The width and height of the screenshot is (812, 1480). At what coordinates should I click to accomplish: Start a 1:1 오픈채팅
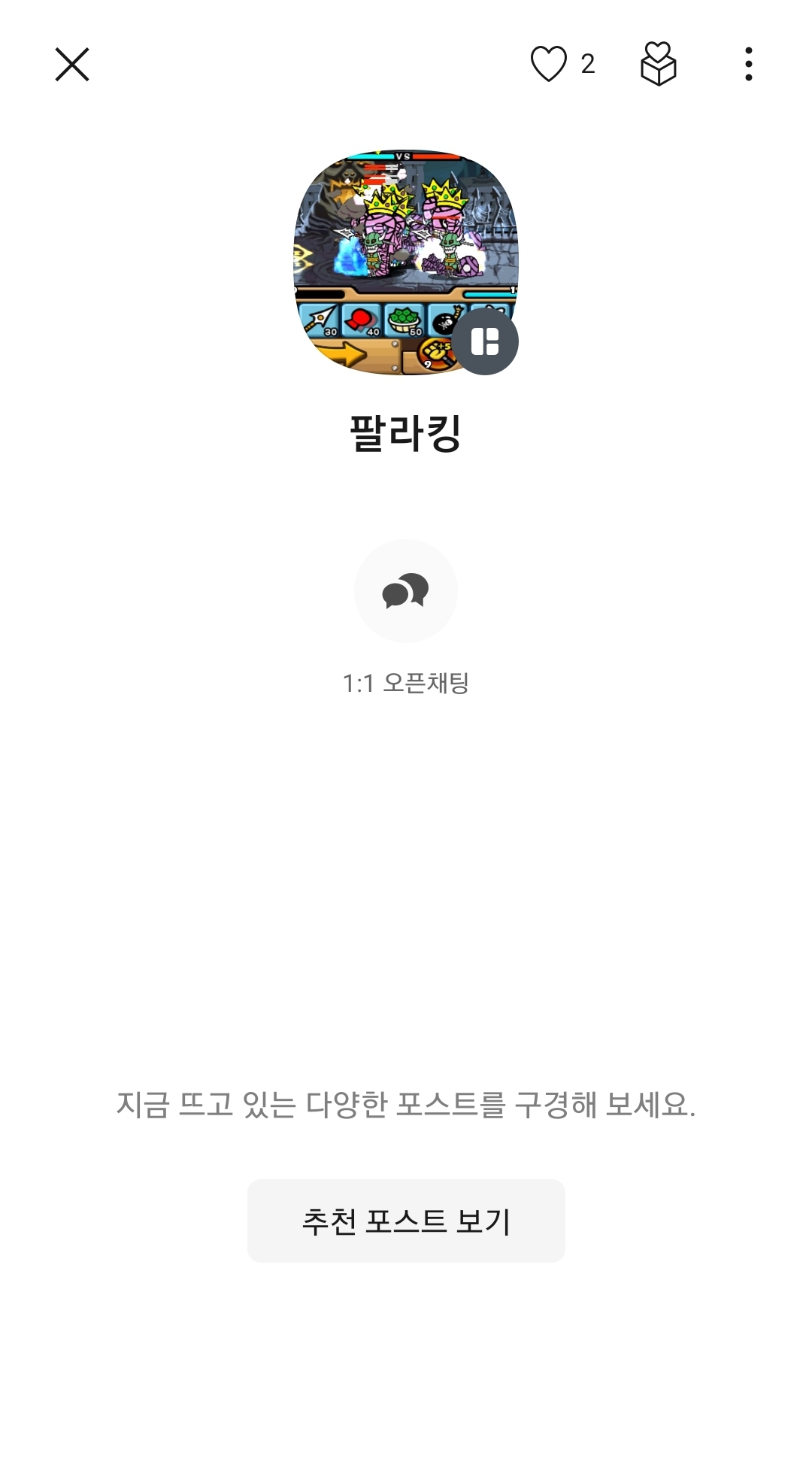[x=406, y=591]
